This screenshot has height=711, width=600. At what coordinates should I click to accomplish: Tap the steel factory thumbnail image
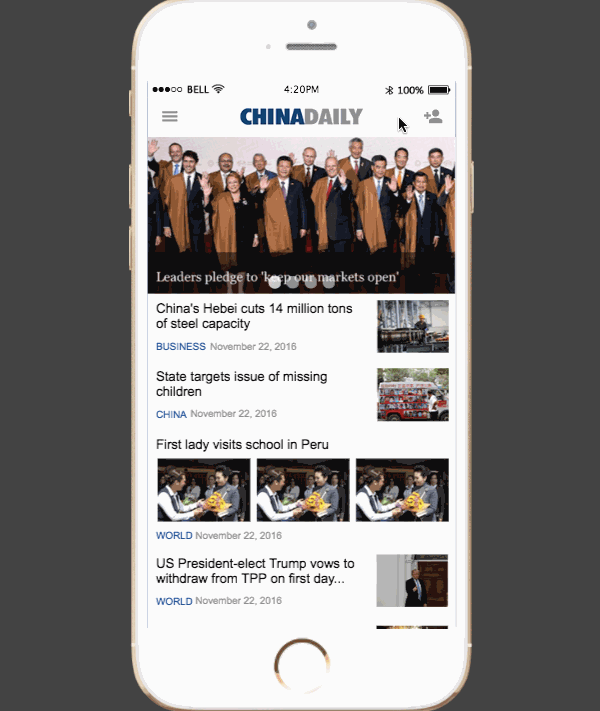pos(412,326)
